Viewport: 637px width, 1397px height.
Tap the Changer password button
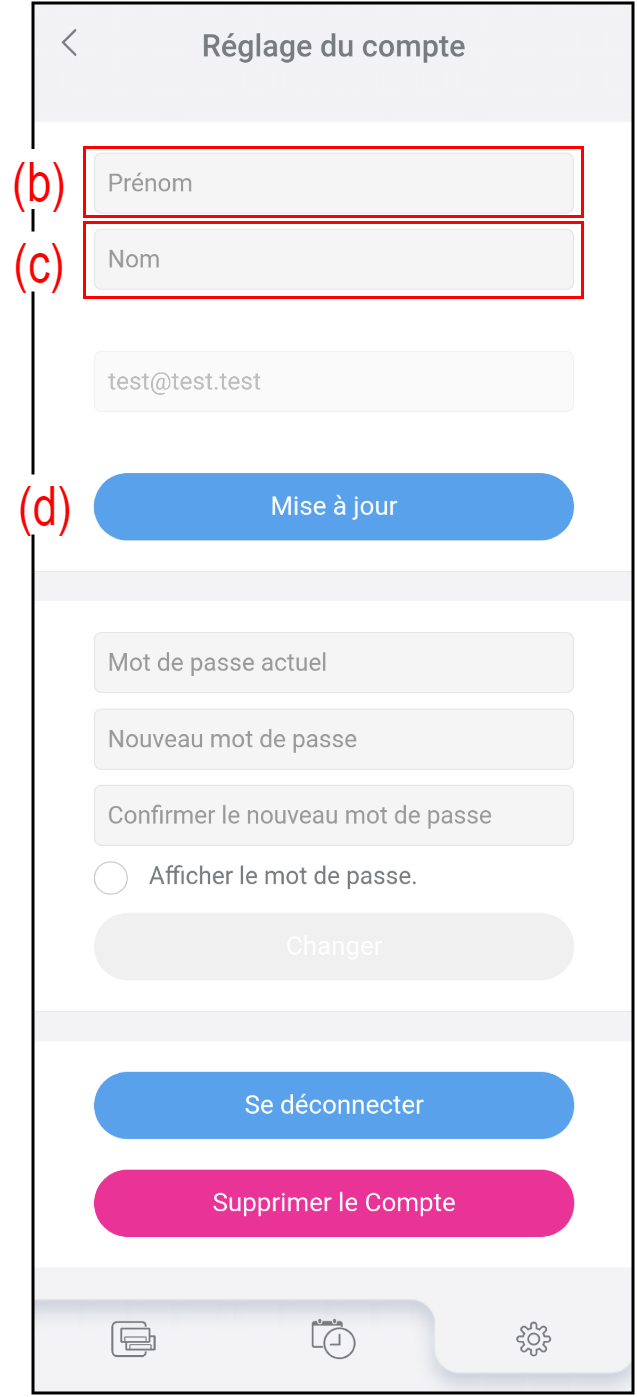tap(333, 946)
